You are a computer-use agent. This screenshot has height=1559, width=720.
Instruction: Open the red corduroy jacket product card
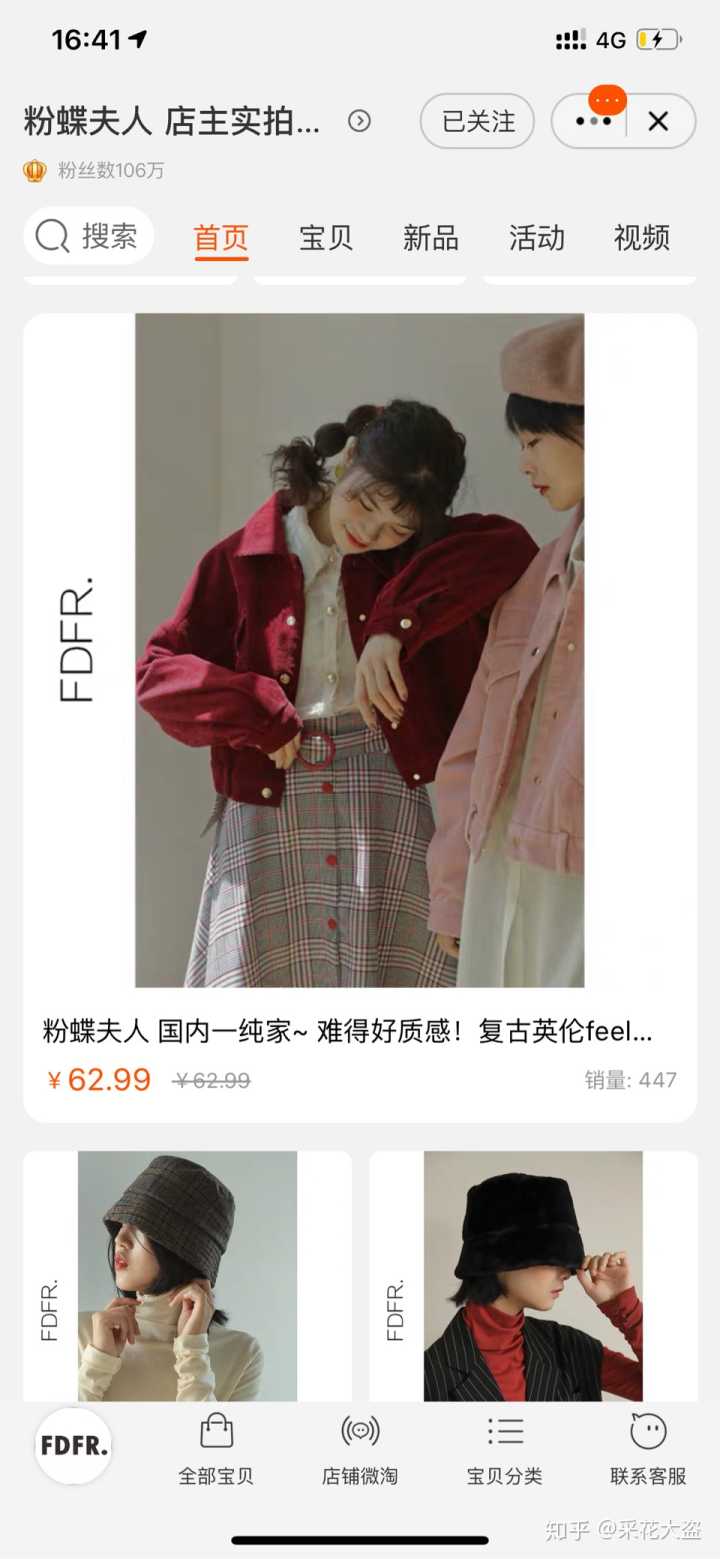click(x=359, y=650)
